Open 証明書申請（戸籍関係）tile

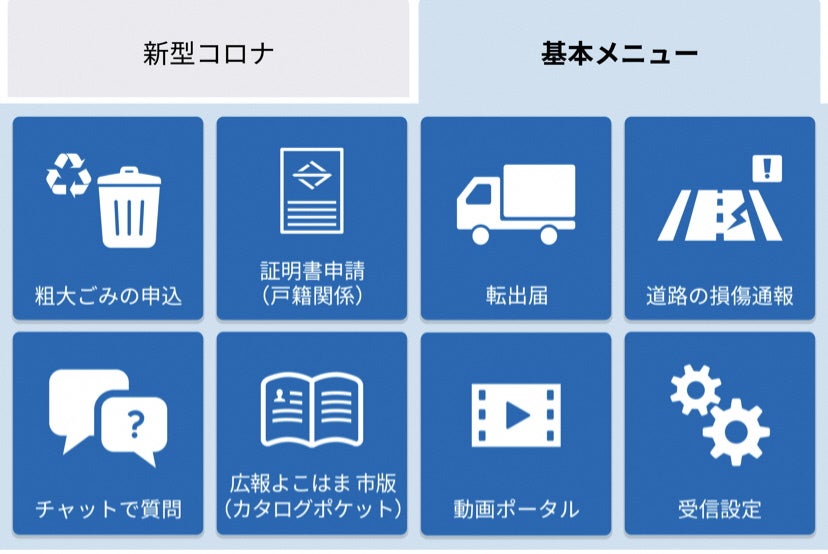pyautogui.click(x=312, y=218)
